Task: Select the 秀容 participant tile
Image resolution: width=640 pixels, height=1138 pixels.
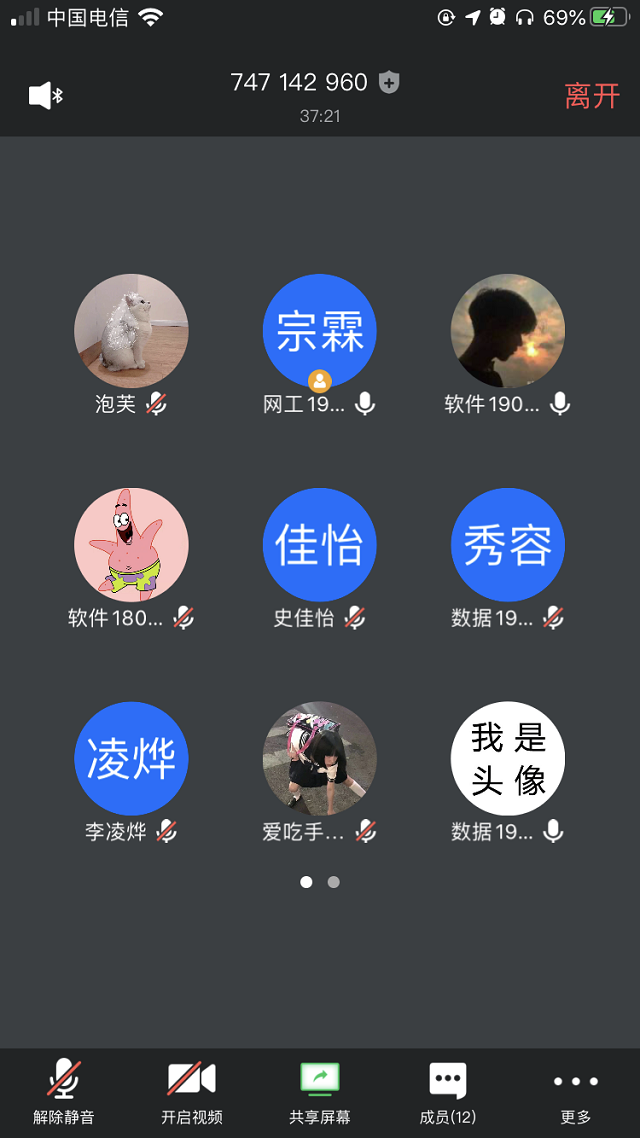Action: (508, 545)
